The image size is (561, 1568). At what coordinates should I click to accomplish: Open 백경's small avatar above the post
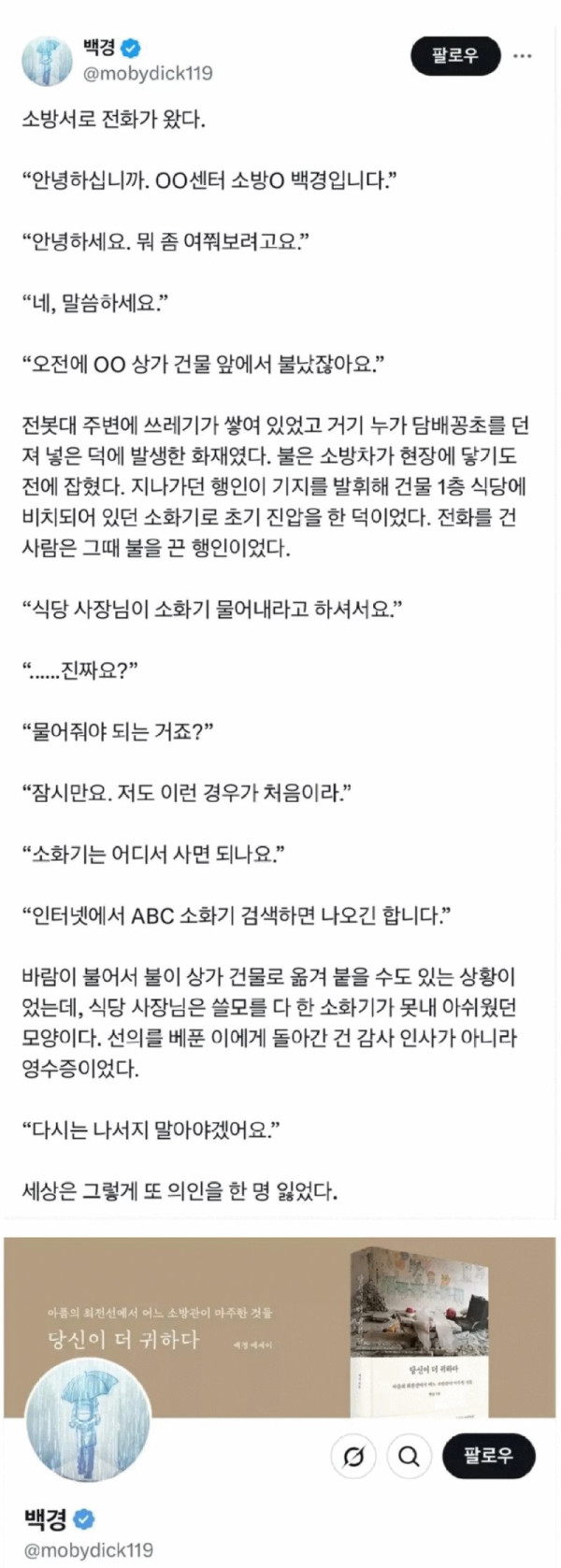46,61
